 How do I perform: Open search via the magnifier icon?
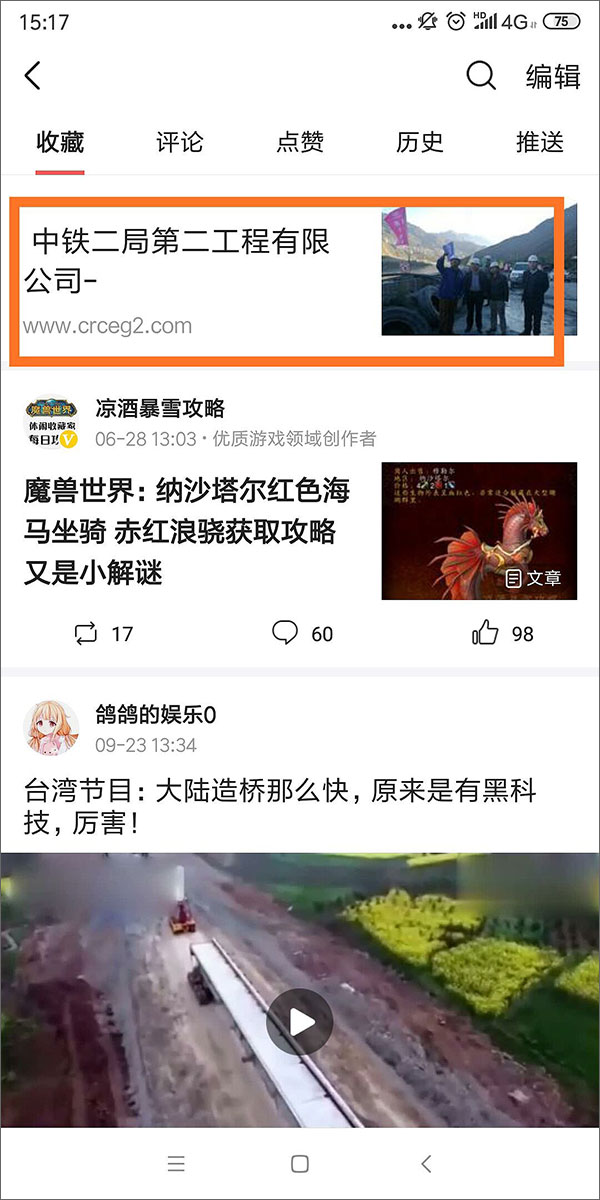(481, 76)
